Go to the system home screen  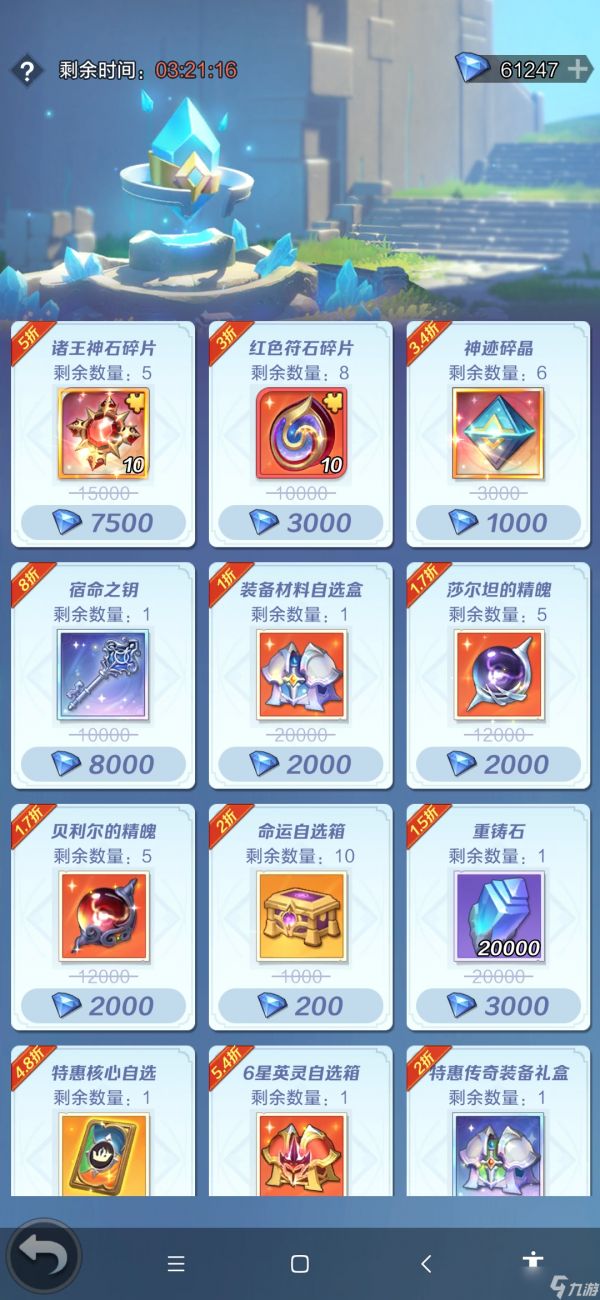299,1264
